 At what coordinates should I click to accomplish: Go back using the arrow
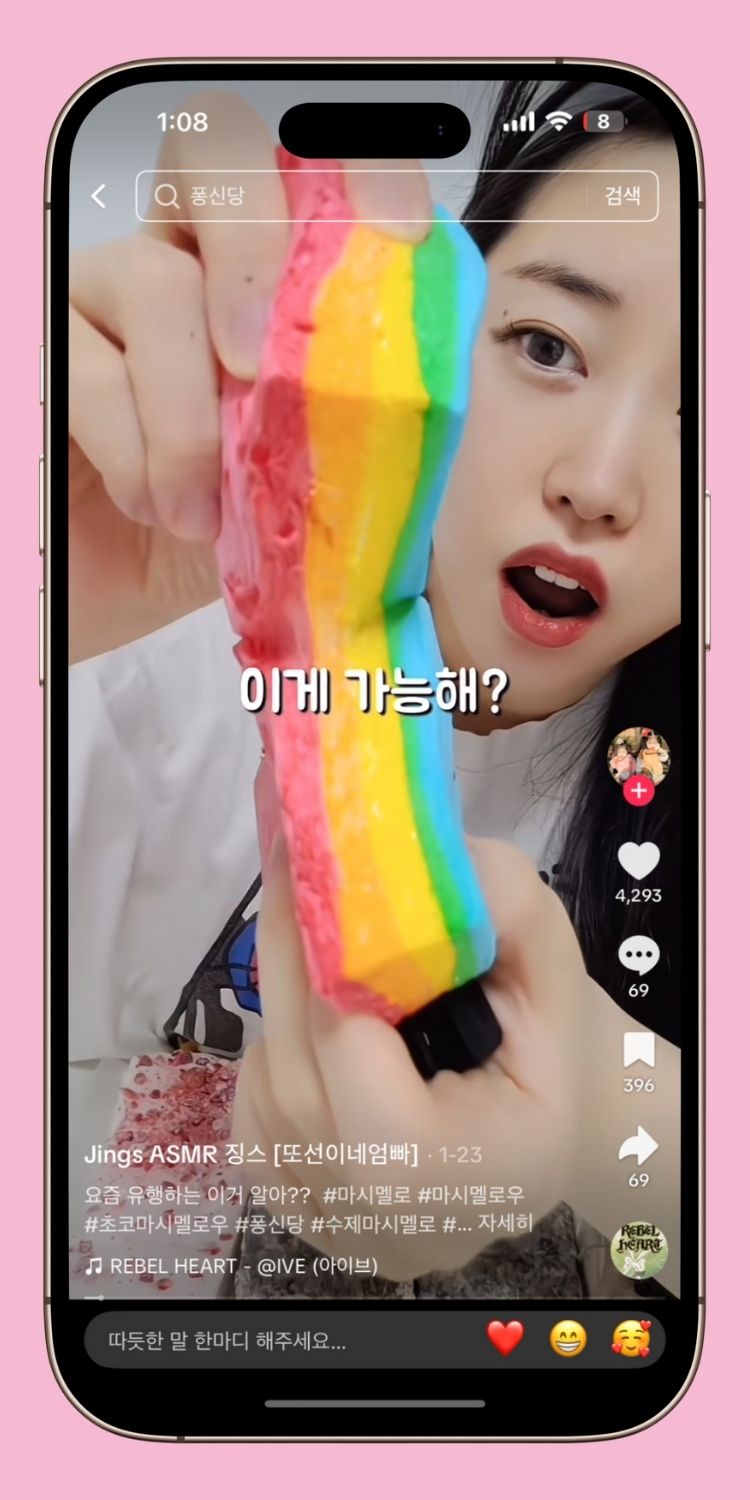coord(99,196)
